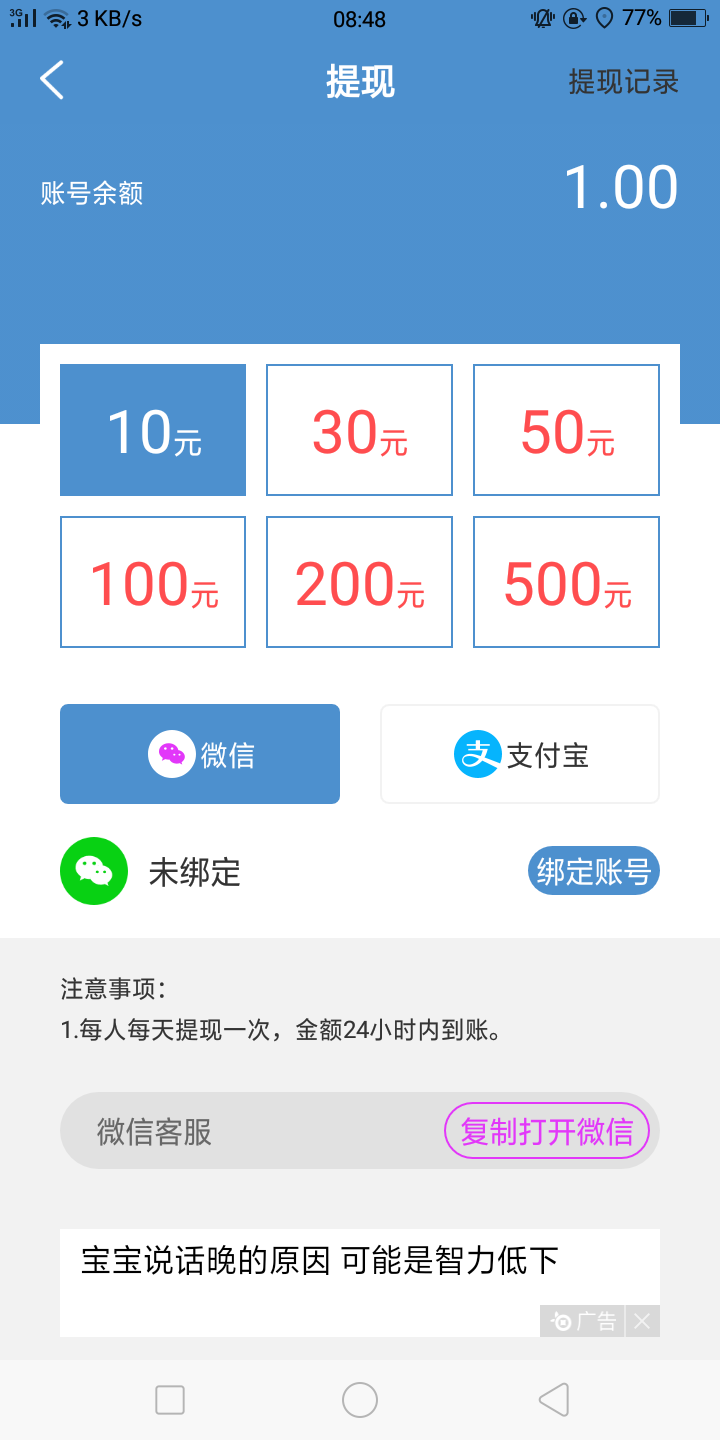The image size is (720, 1440).
Task: Select the 10元 withdrawal amount
Action: tap(153, 430)
